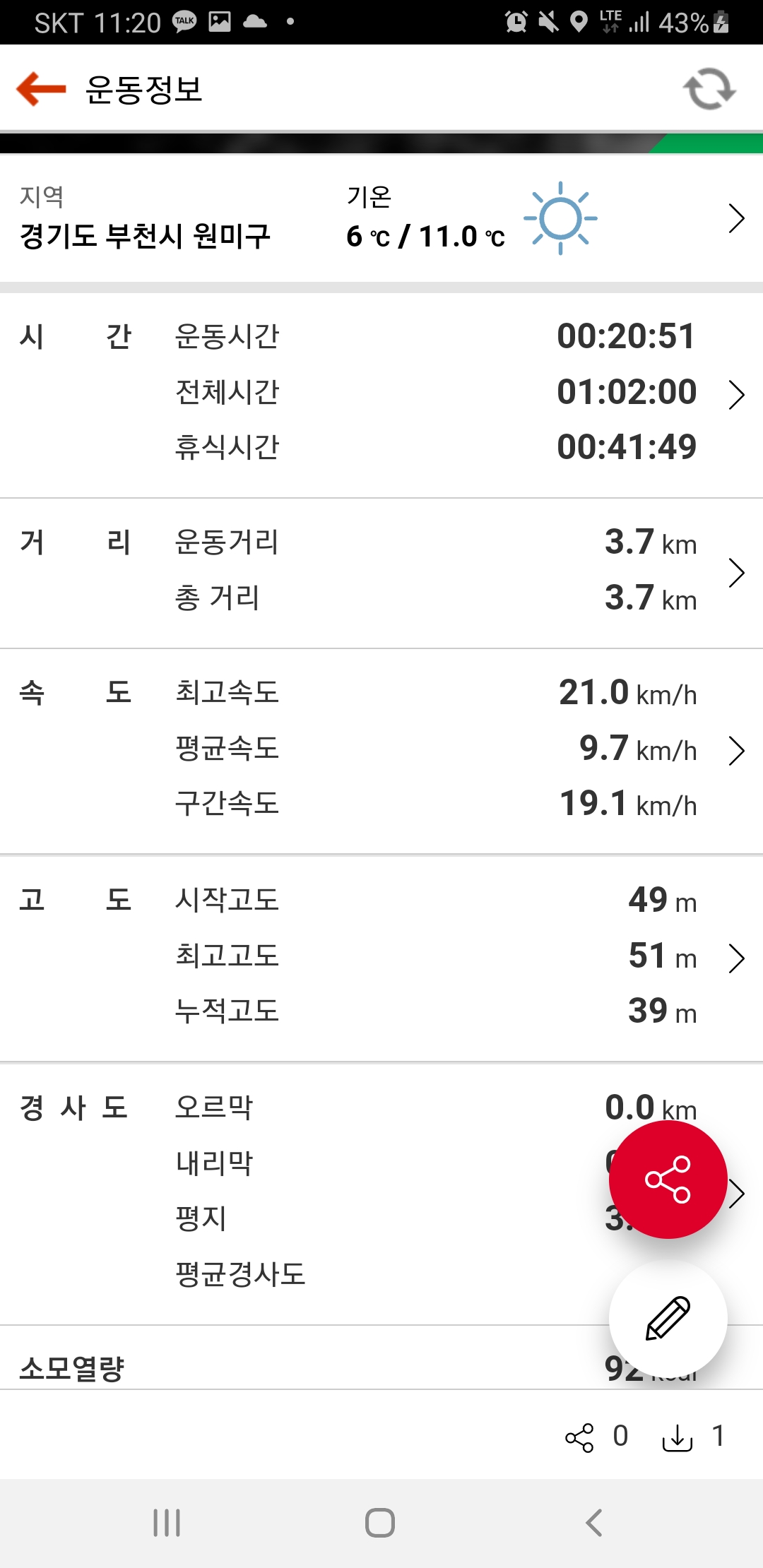Open the time (시간) details row
Screen dimensions: 763x1568
(x=735, y=395)
